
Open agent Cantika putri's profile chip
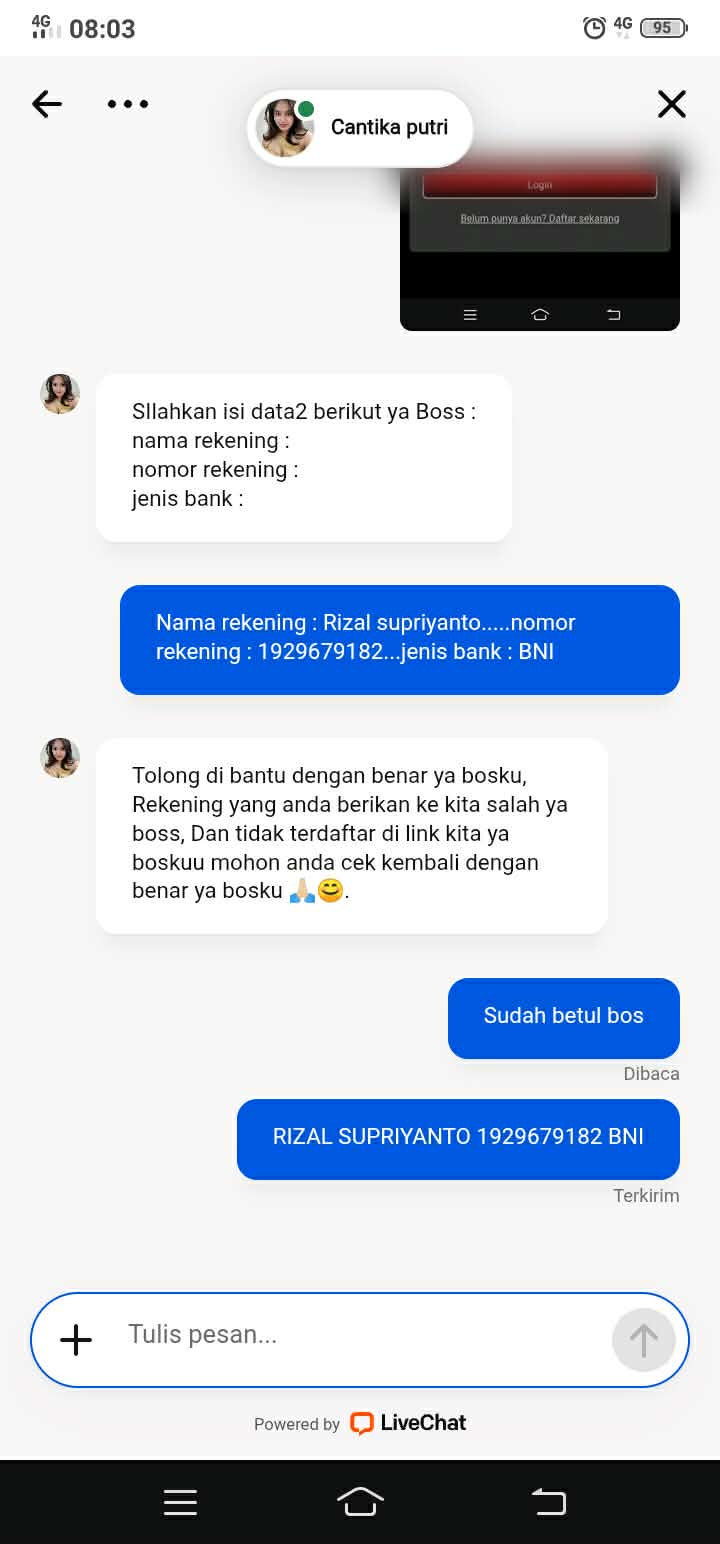pyautogui.click(x=360, y=128)
